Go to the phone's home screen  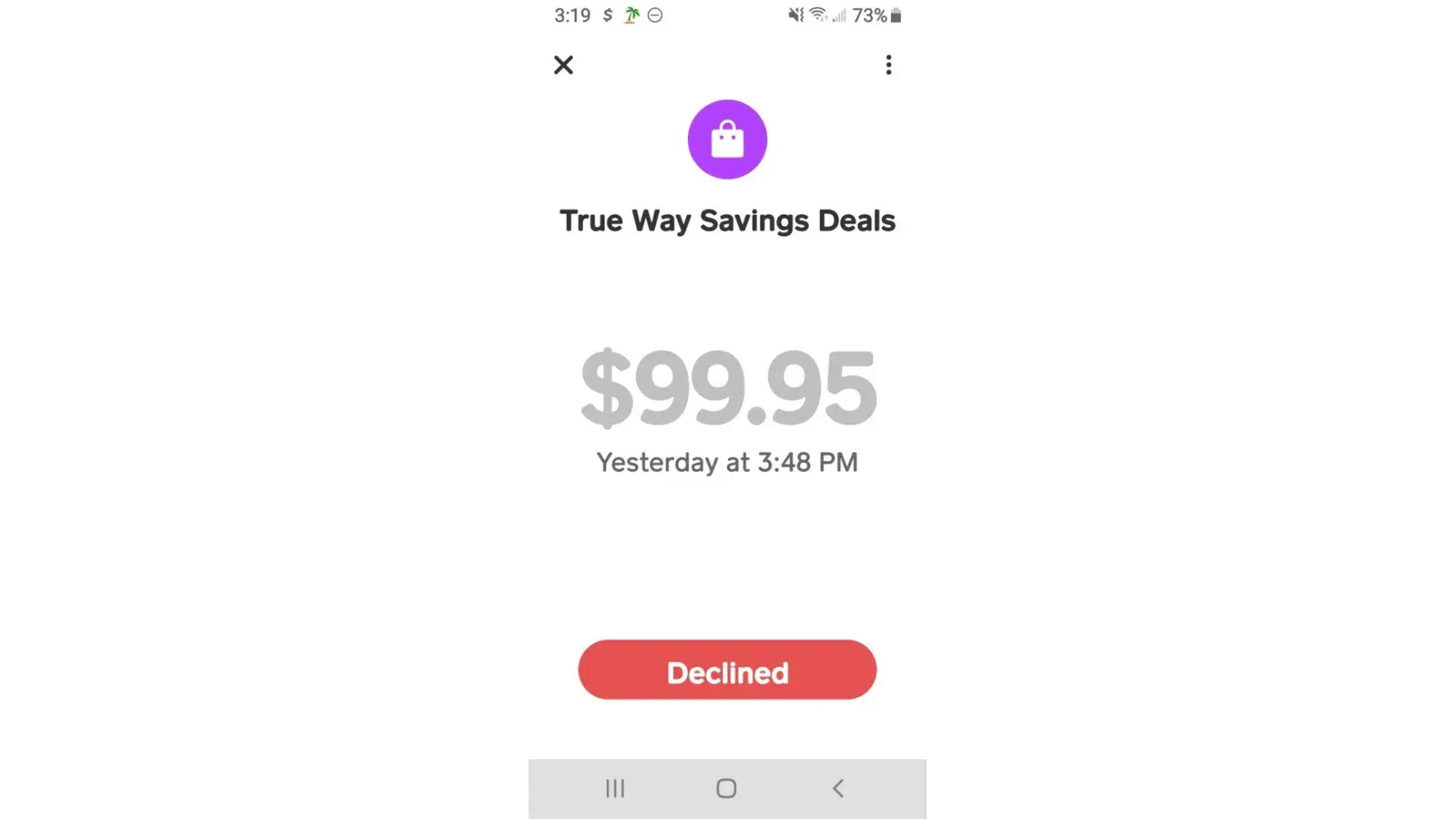[726, 789]
